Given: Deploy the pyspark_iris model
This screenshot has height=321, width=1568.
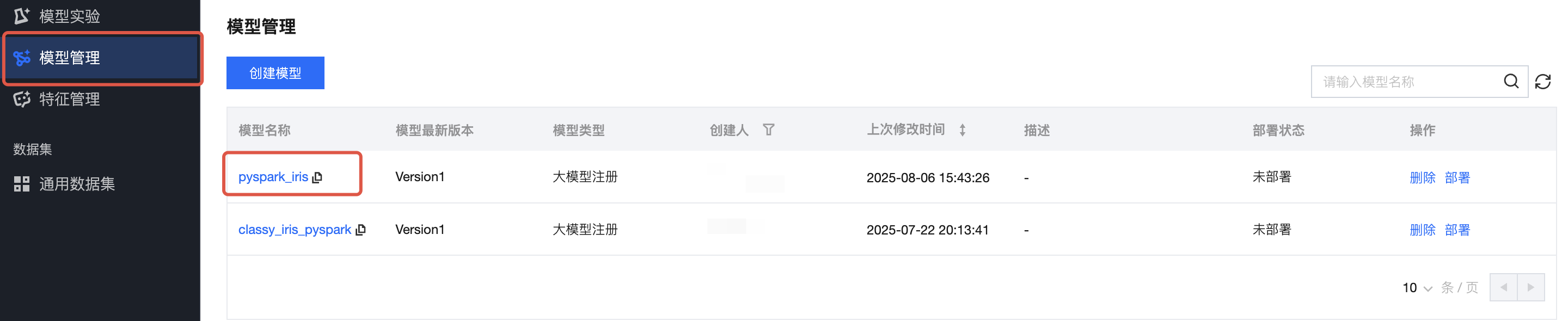Looking at the screenshot, I should [1457, 177].
